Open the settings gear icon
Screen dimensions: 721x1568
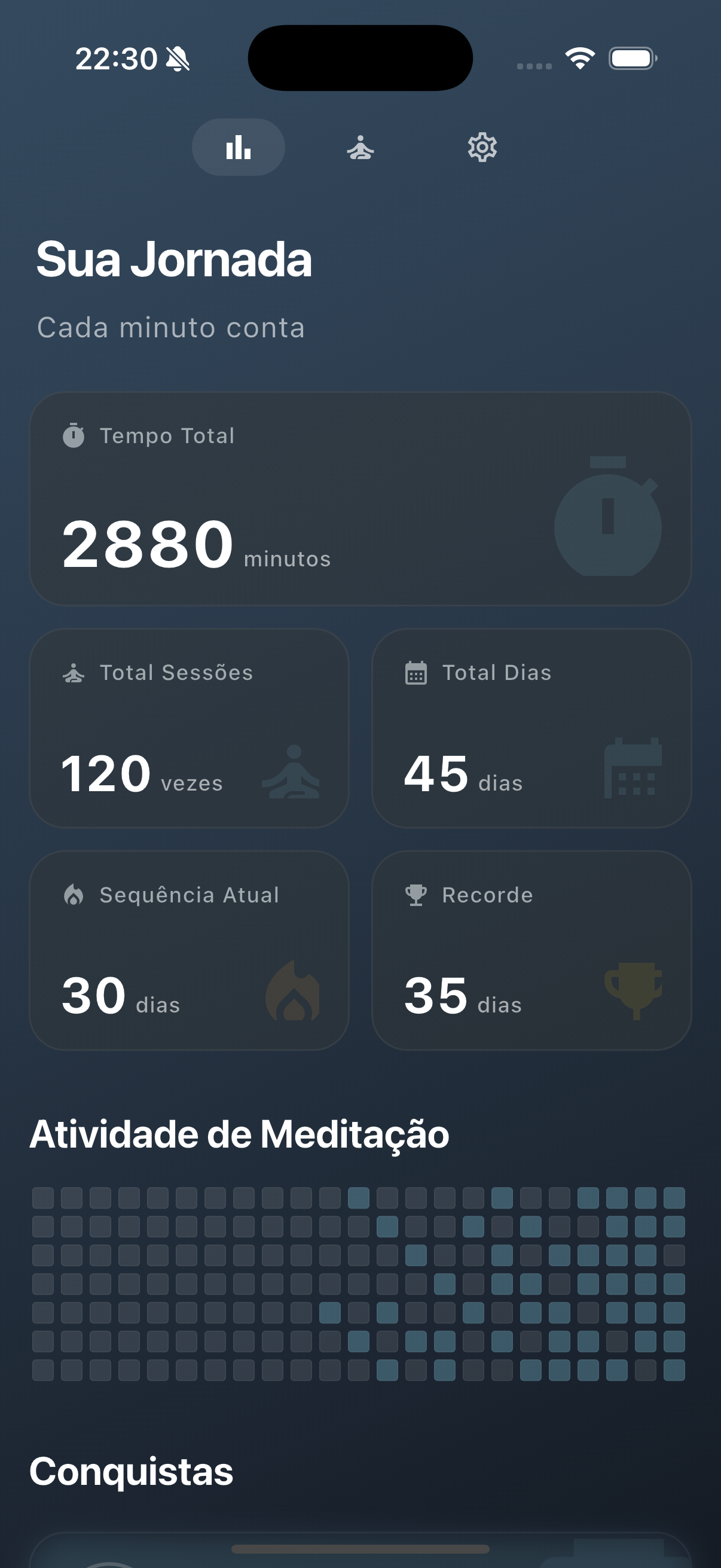pos(482,147)
